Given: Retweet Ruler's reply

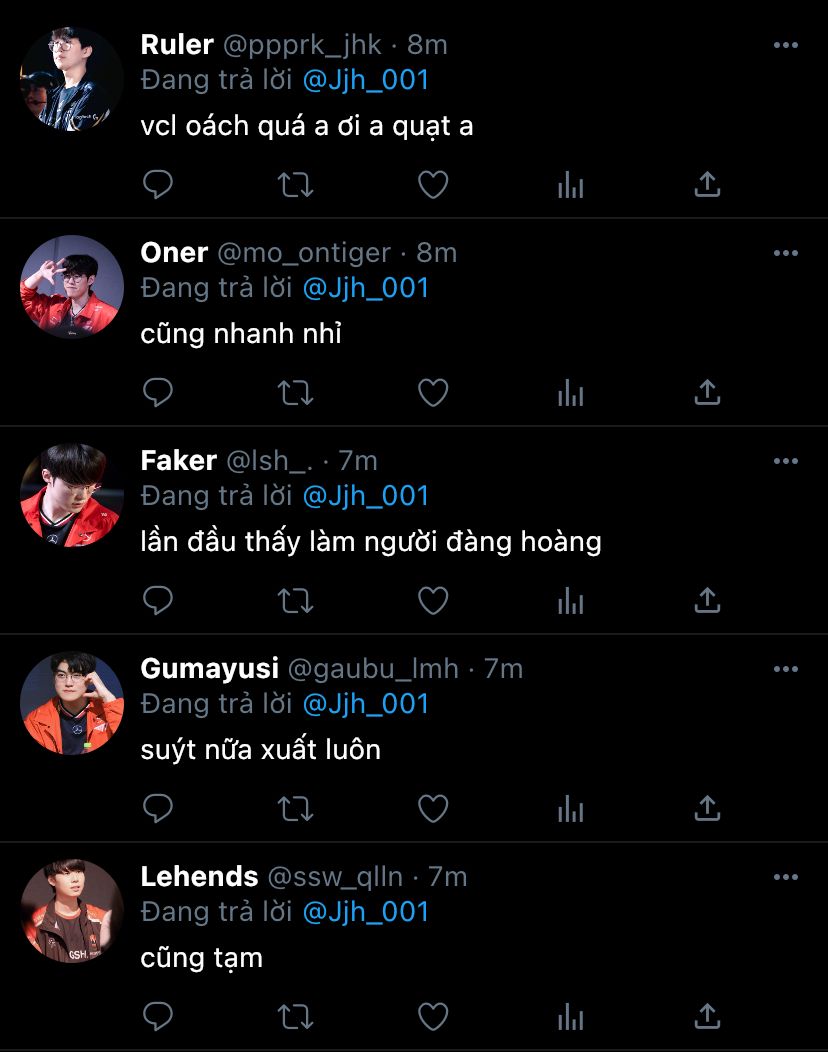Looking at the screenshot, I should [295, 185].
